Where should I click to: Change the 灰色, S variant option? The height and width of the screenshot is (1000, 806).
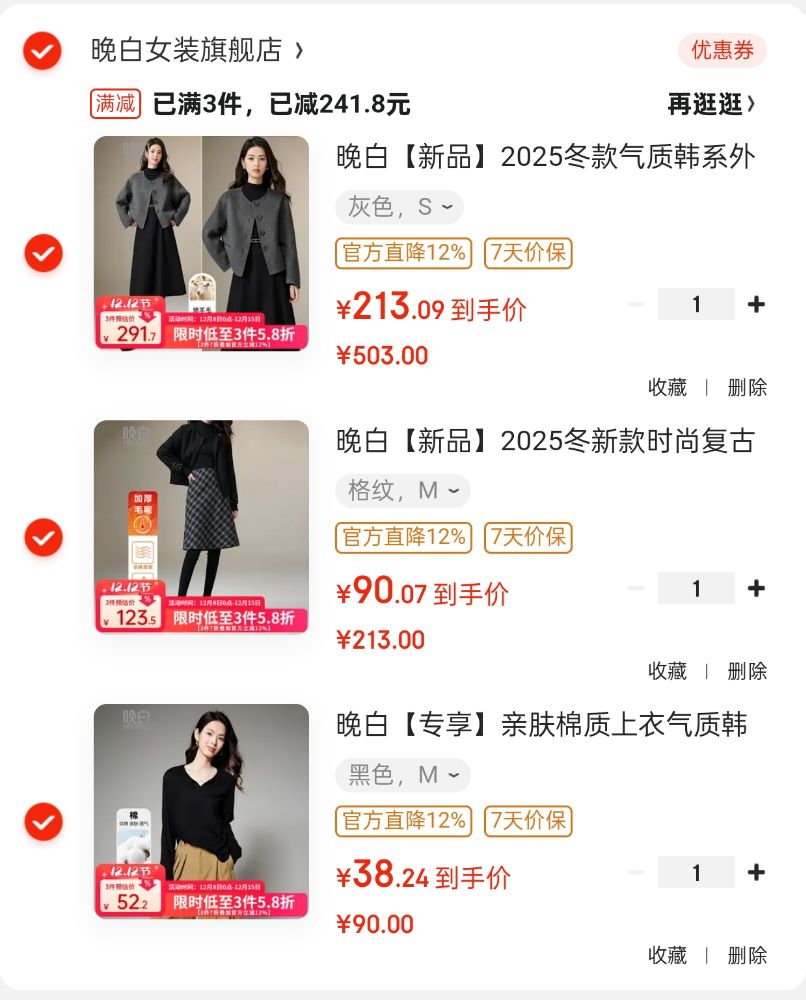[399, 207]
